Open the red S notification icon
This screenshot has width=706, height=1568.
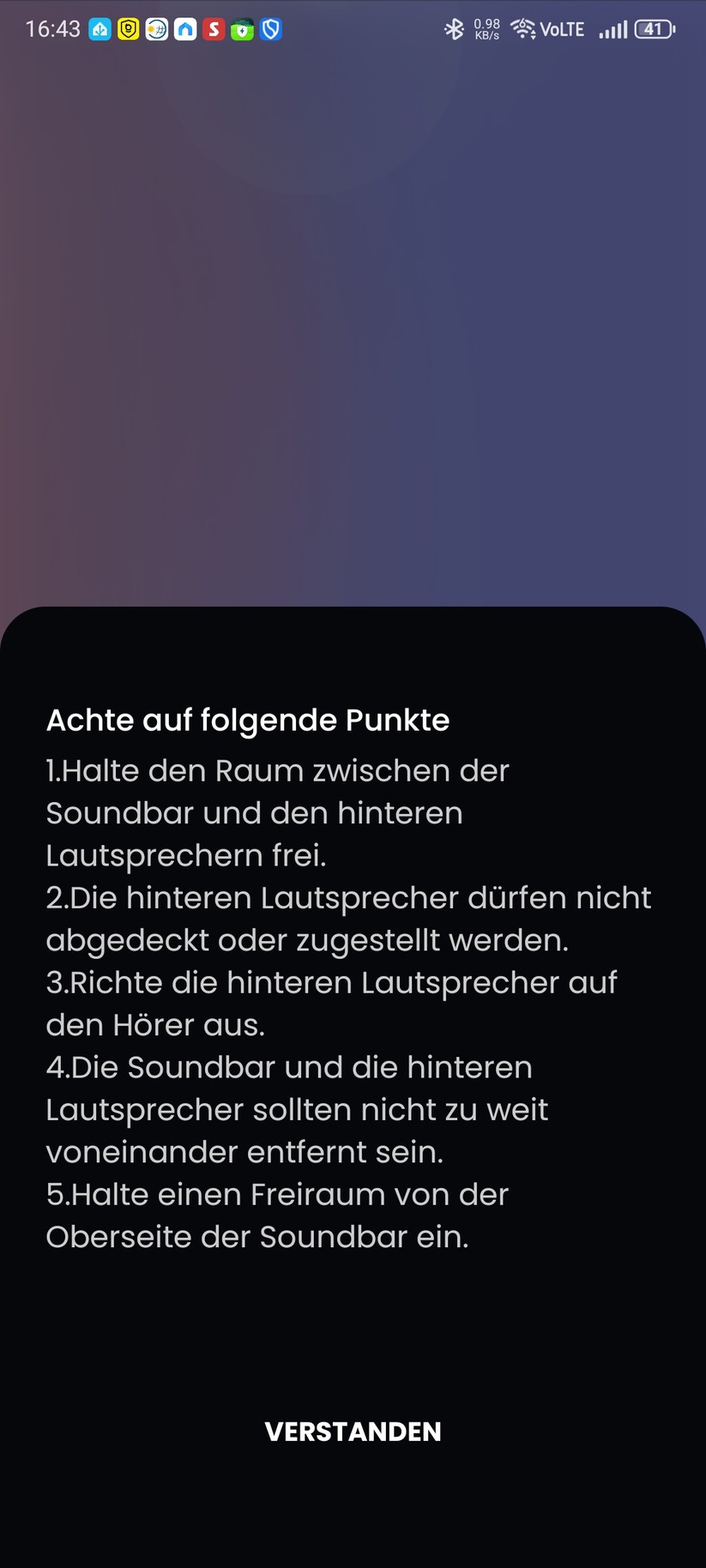click(x=214, y=28)
